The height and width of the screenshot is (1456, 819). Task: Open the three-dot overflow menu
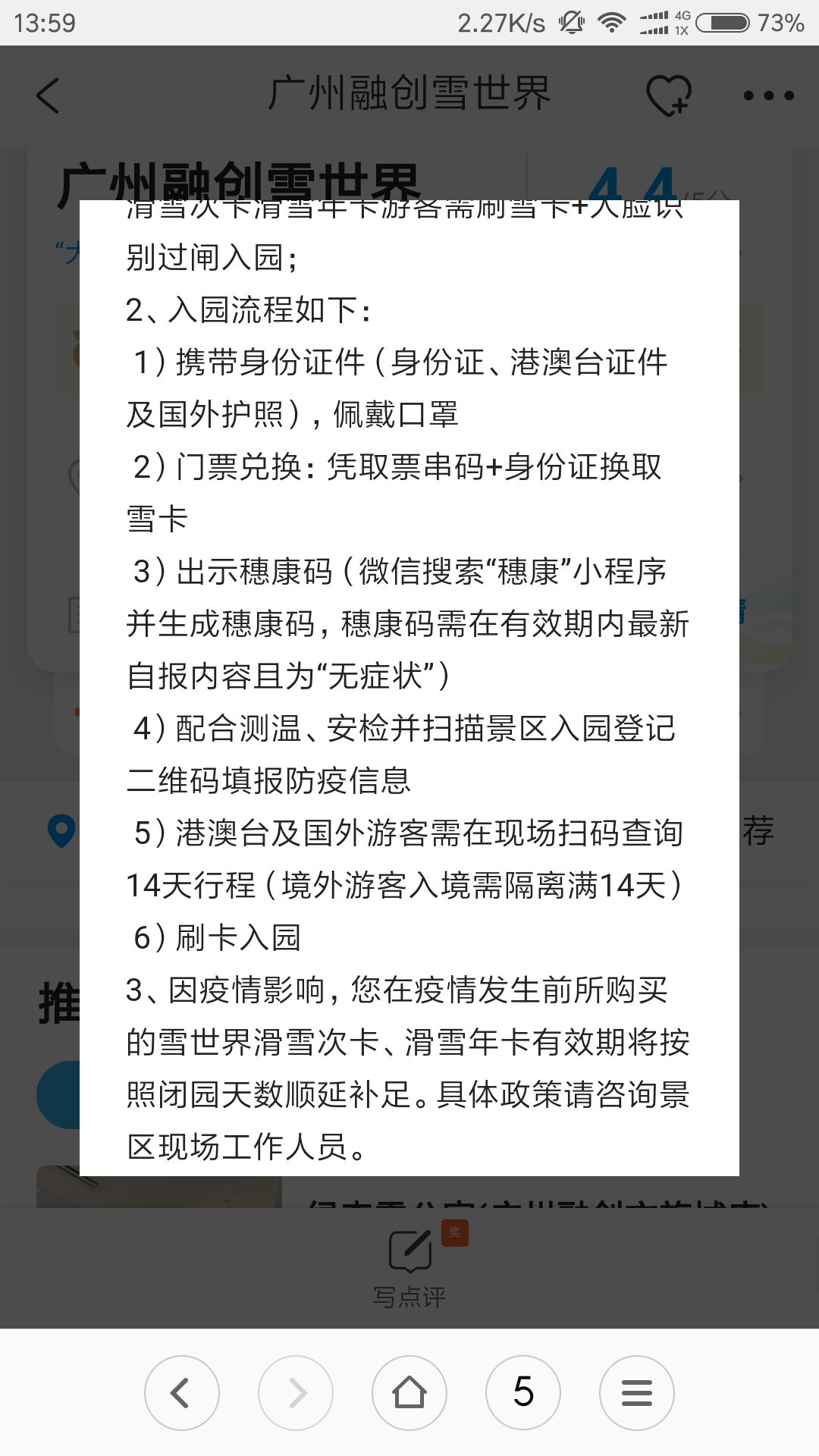tap(768, 96)
